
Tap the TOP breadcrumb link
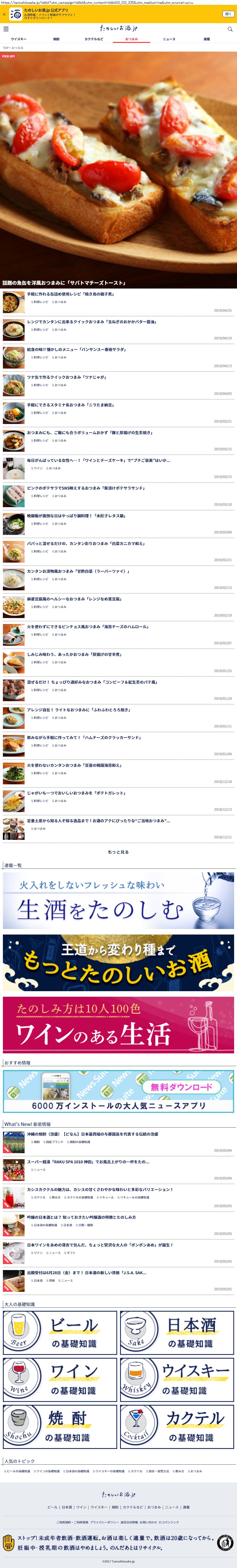click(6, 47)
